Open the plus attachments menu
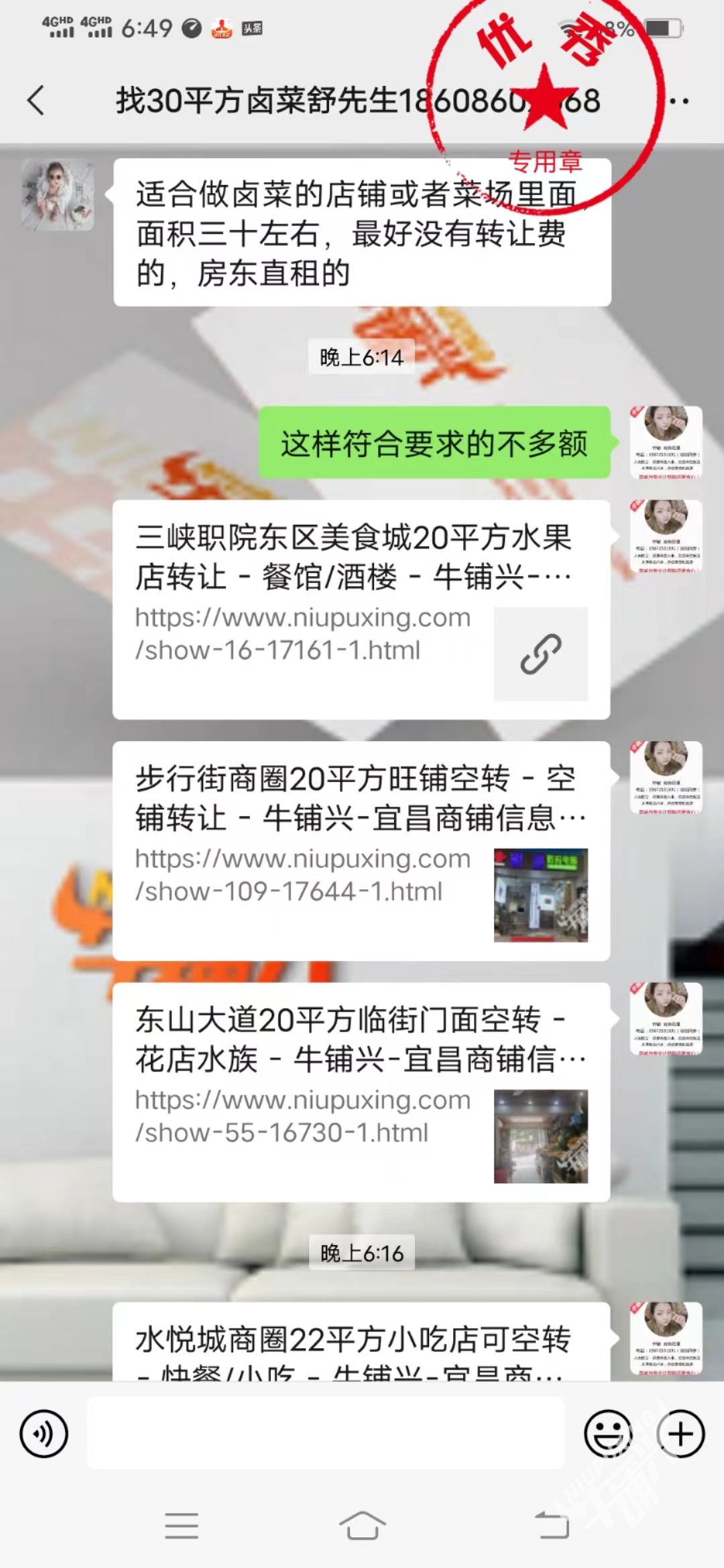Viewport: 724px width, 1568px height. [x=680, y=1434]
